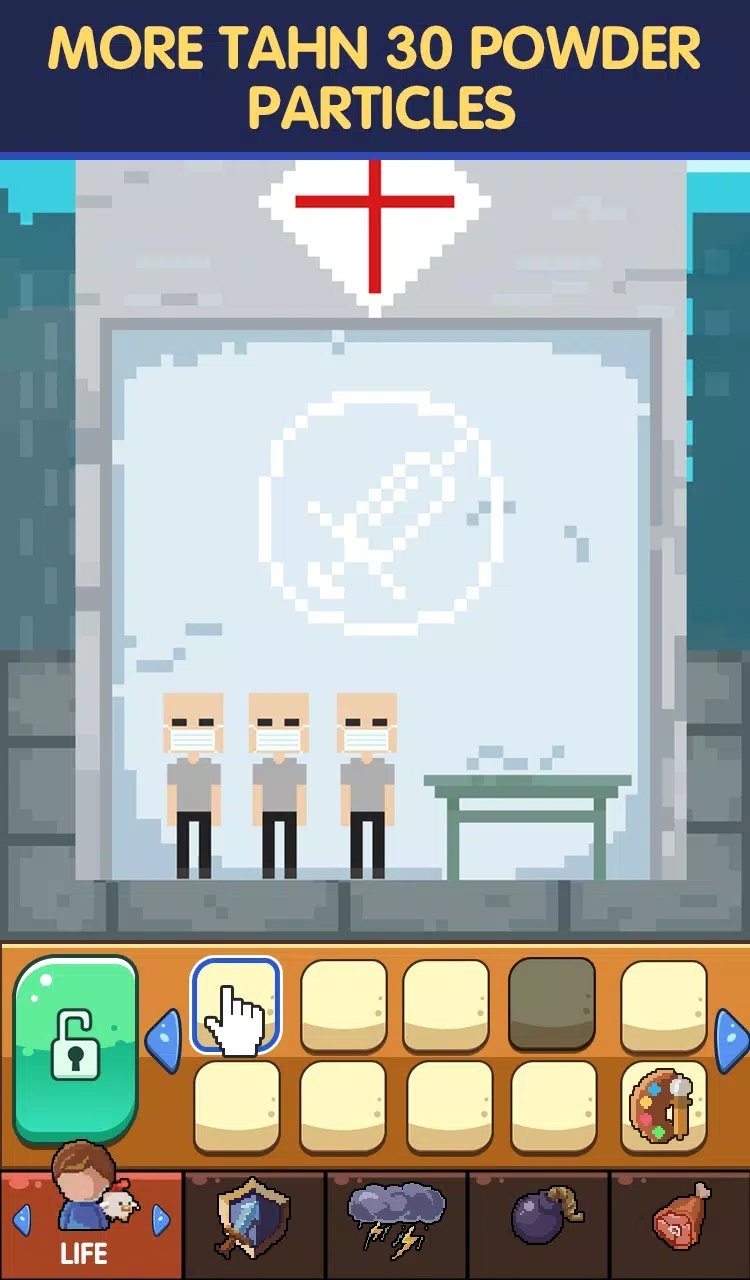
Task: Tap the green unlock button
Action: 76,1047
